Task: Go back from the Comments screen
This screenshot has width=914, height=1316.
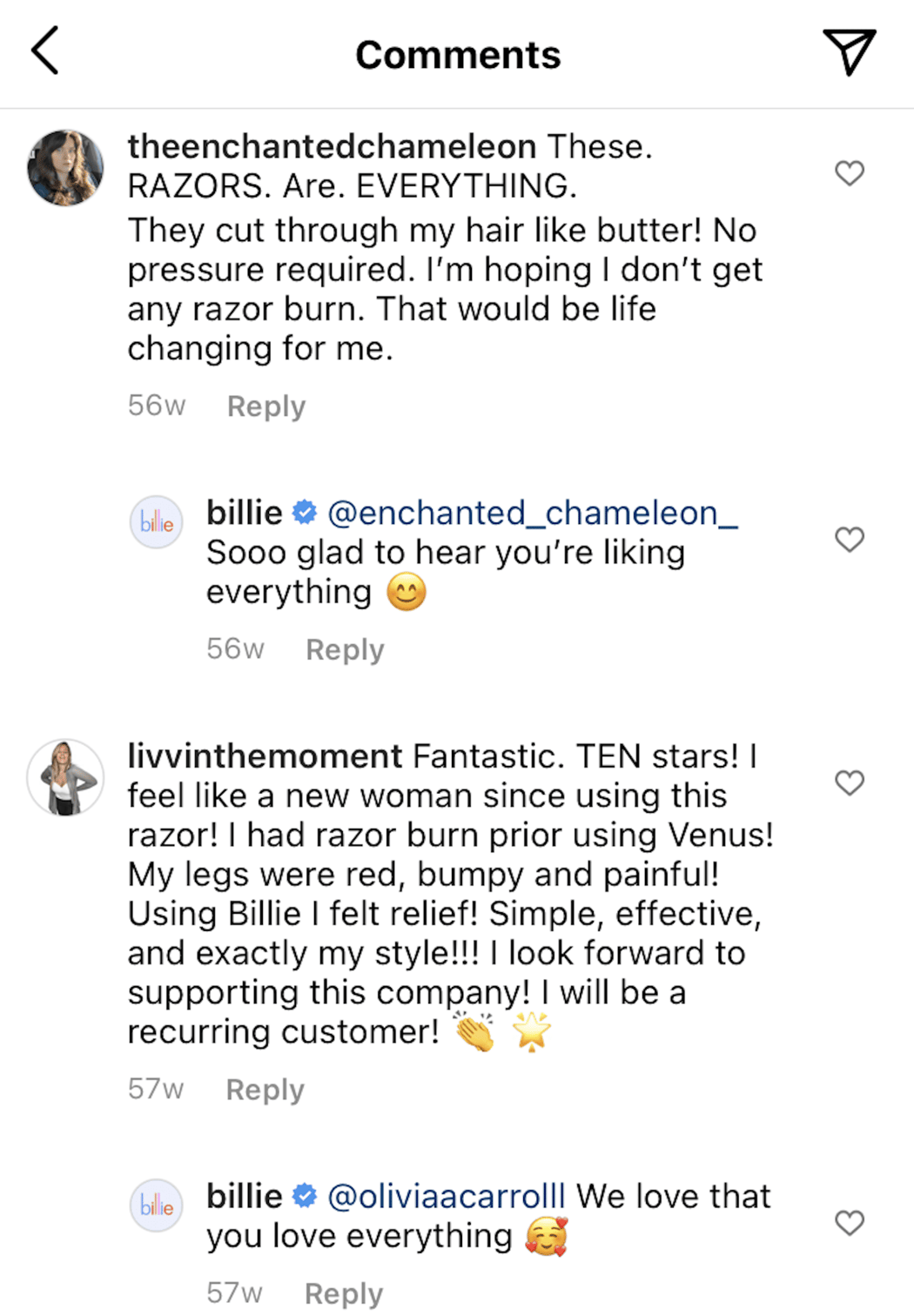Action: (x=45, y=51)
